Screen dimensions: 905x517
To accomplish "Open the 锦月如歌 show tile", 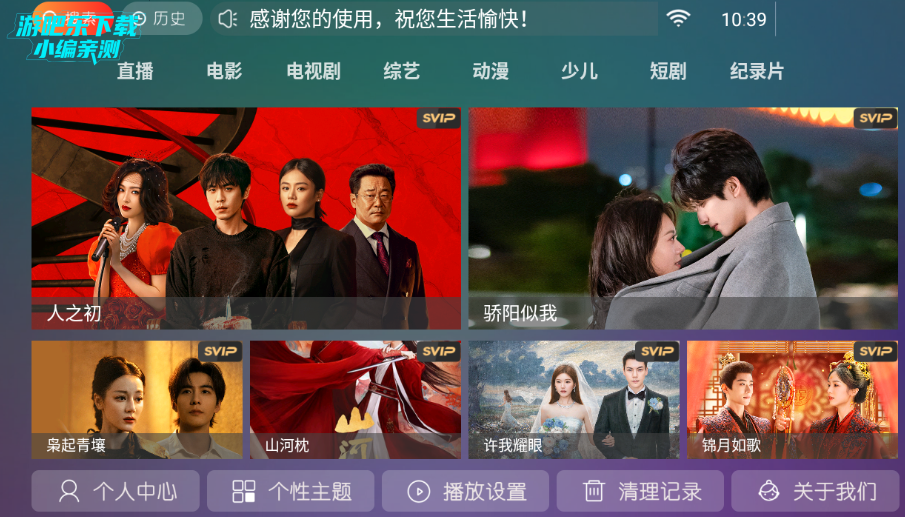I will pos(792,399).
